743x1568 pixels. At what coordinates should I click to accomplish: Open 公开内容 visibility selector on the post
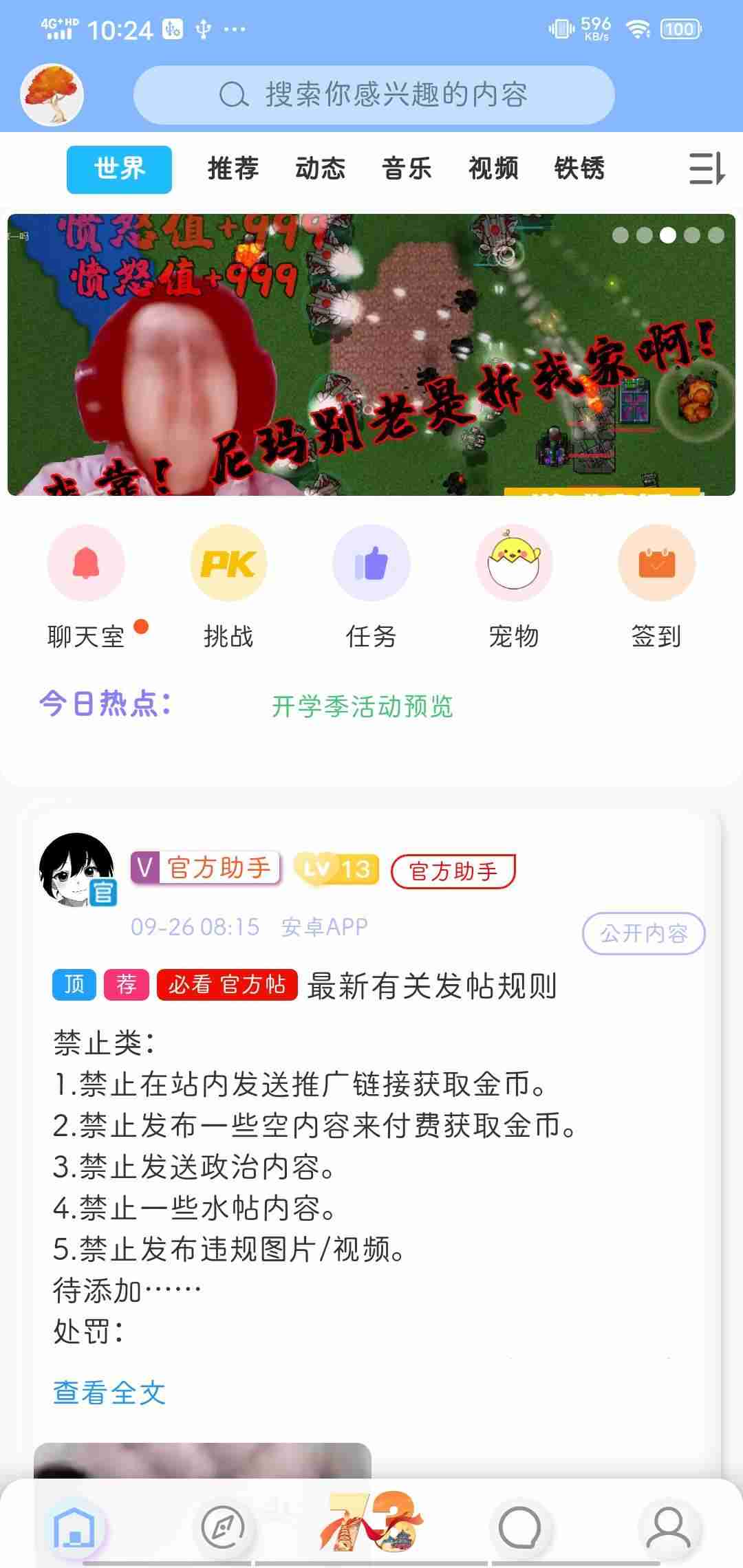point(643,933)
